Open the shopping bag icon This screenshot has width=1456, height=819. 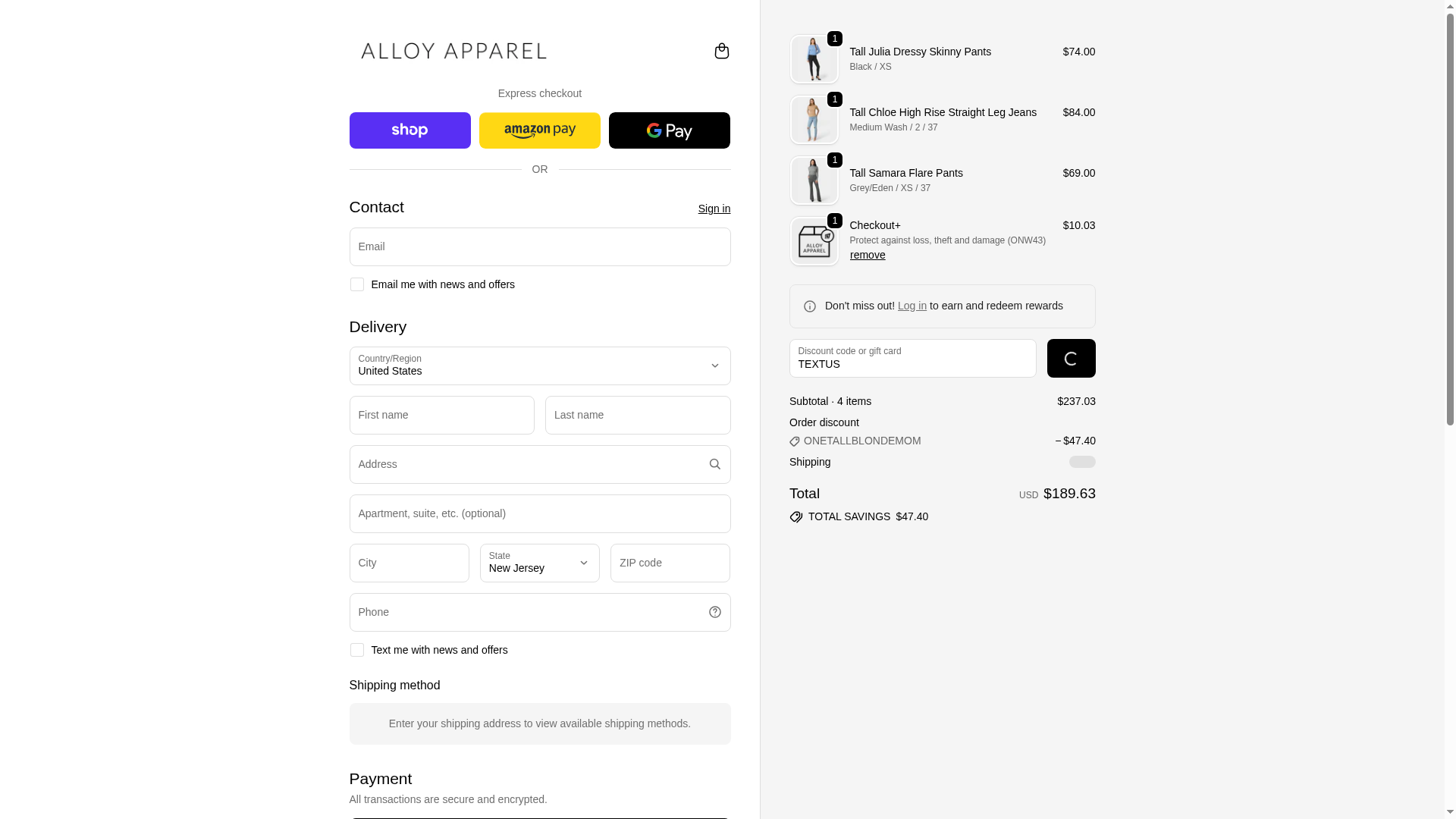pos(721,51)
